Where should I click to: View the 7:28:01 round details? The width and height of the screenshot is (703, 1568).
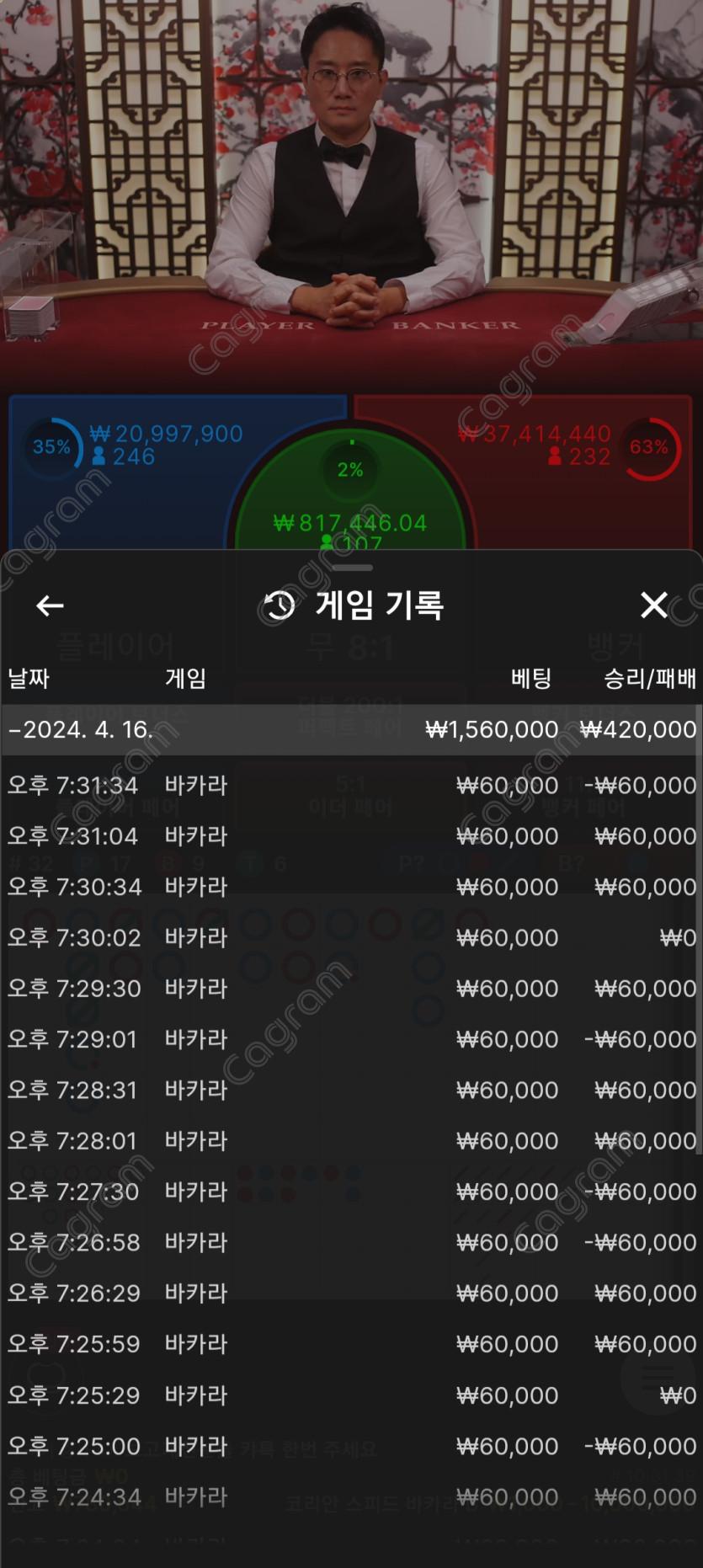coord(351,1141)
